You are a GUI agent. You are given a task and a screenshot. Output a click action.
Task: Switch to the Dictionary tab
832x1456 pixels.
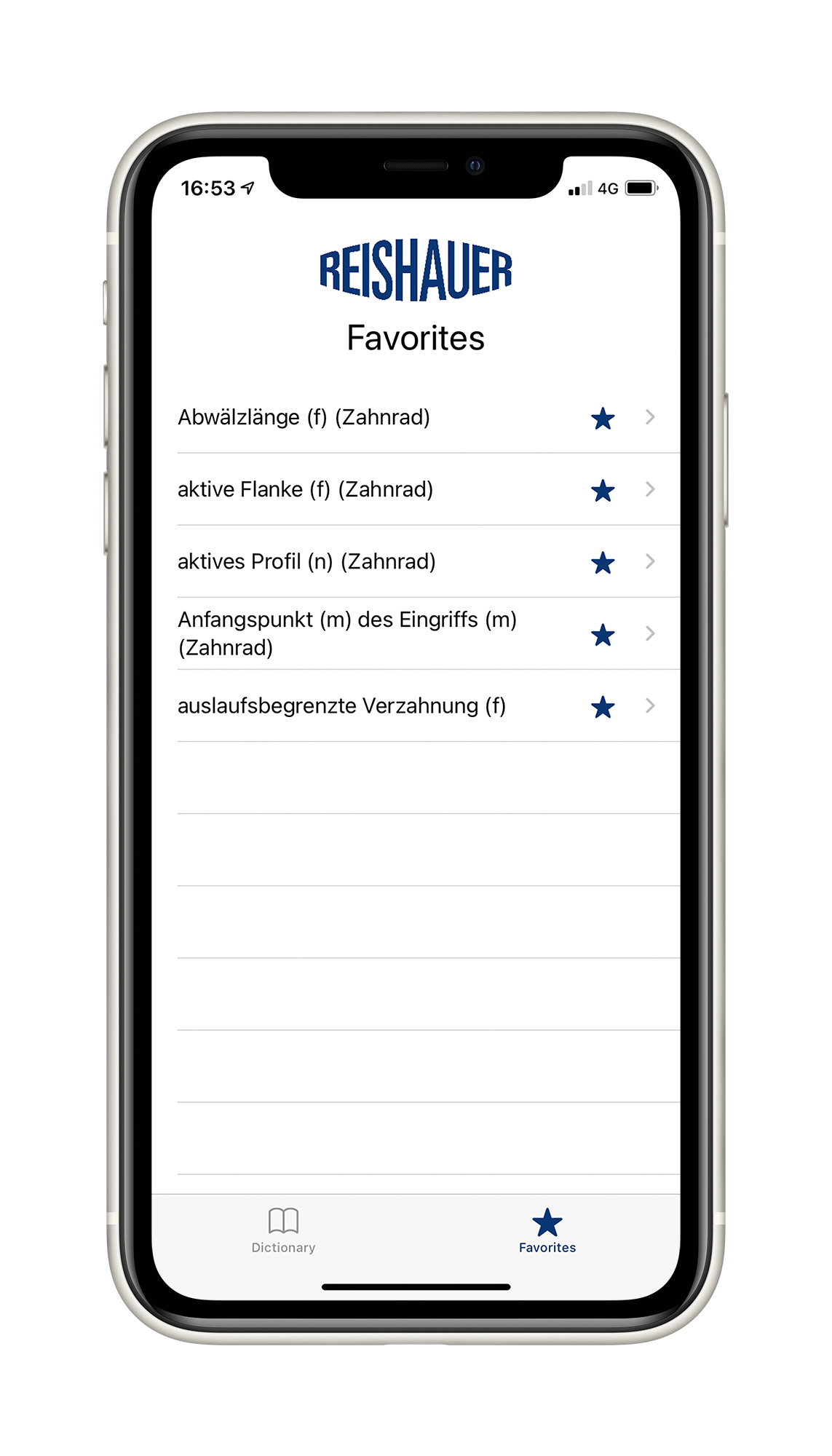coord(283,1230)
